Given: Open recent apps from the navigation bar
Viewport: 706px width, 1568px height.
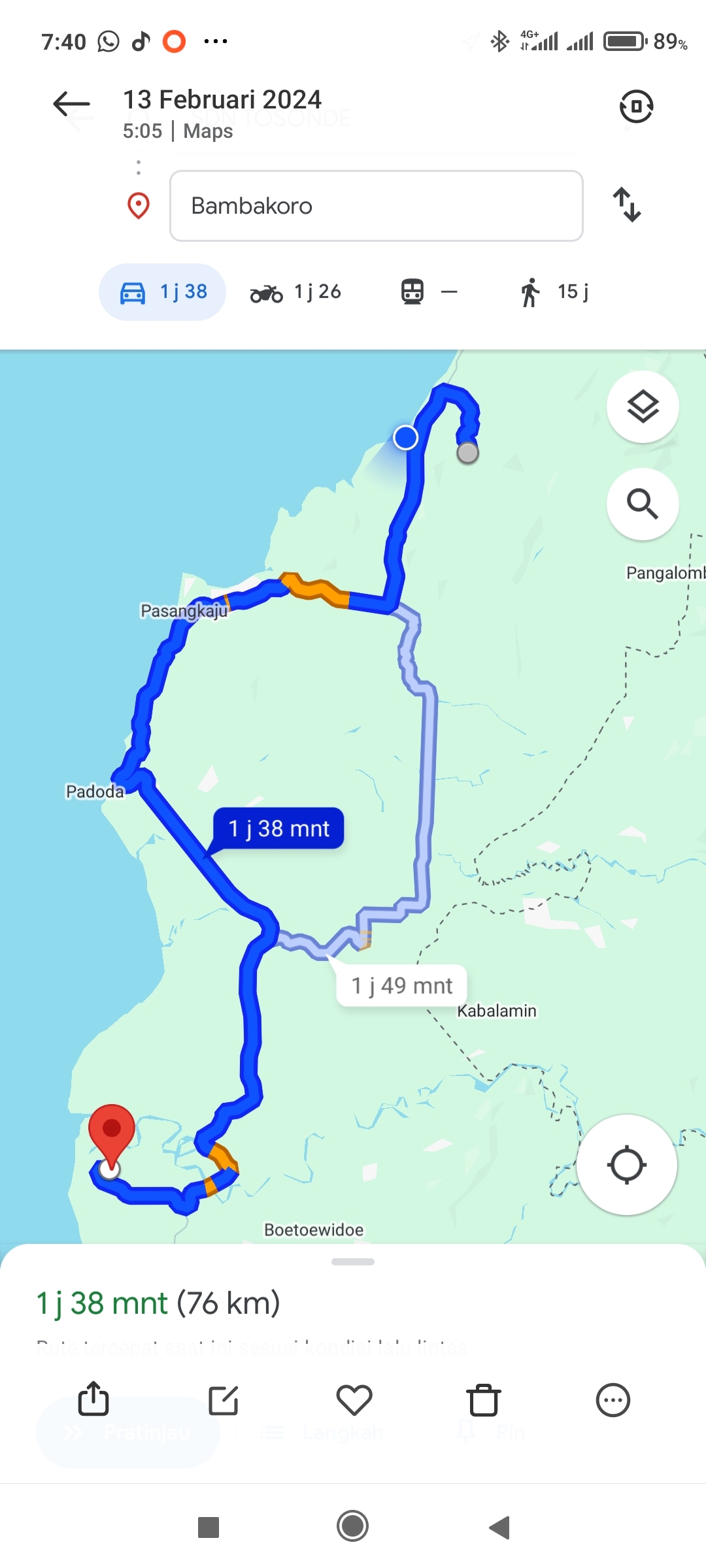Looking at the screenshot, I should [209, 1527].
